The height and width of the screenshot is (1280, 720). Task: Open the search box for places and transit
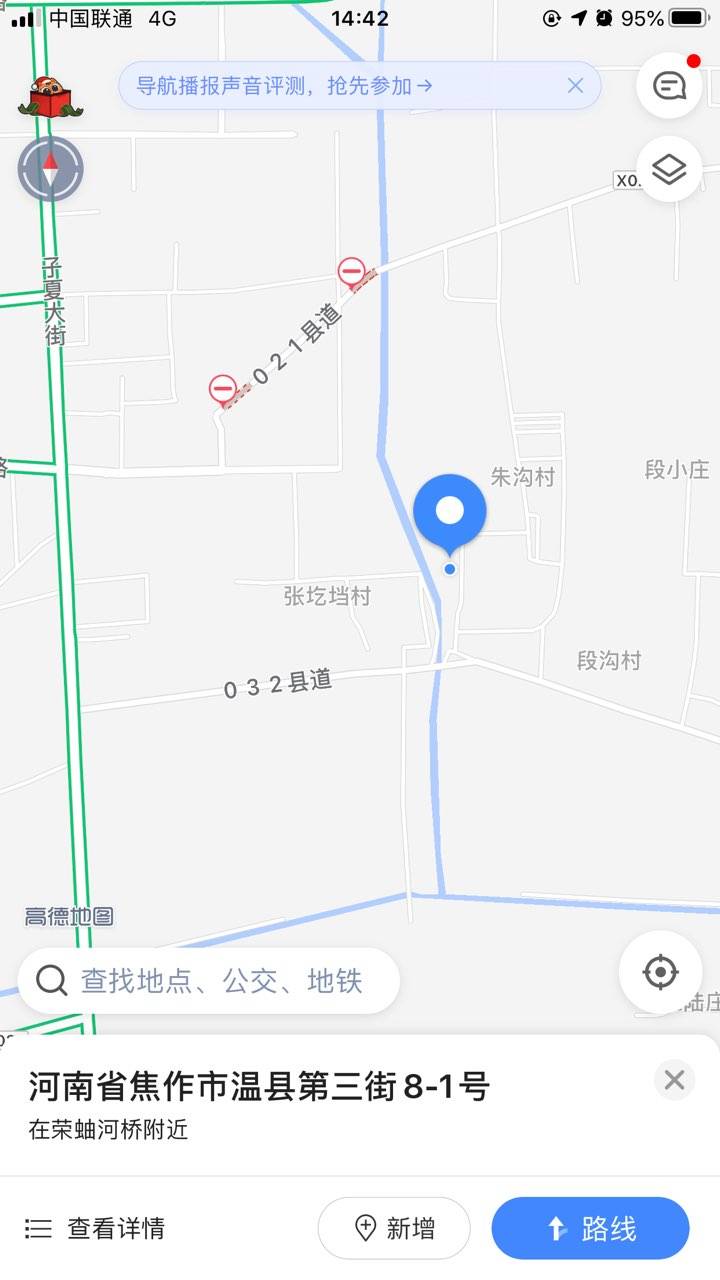tap(209, 981)
